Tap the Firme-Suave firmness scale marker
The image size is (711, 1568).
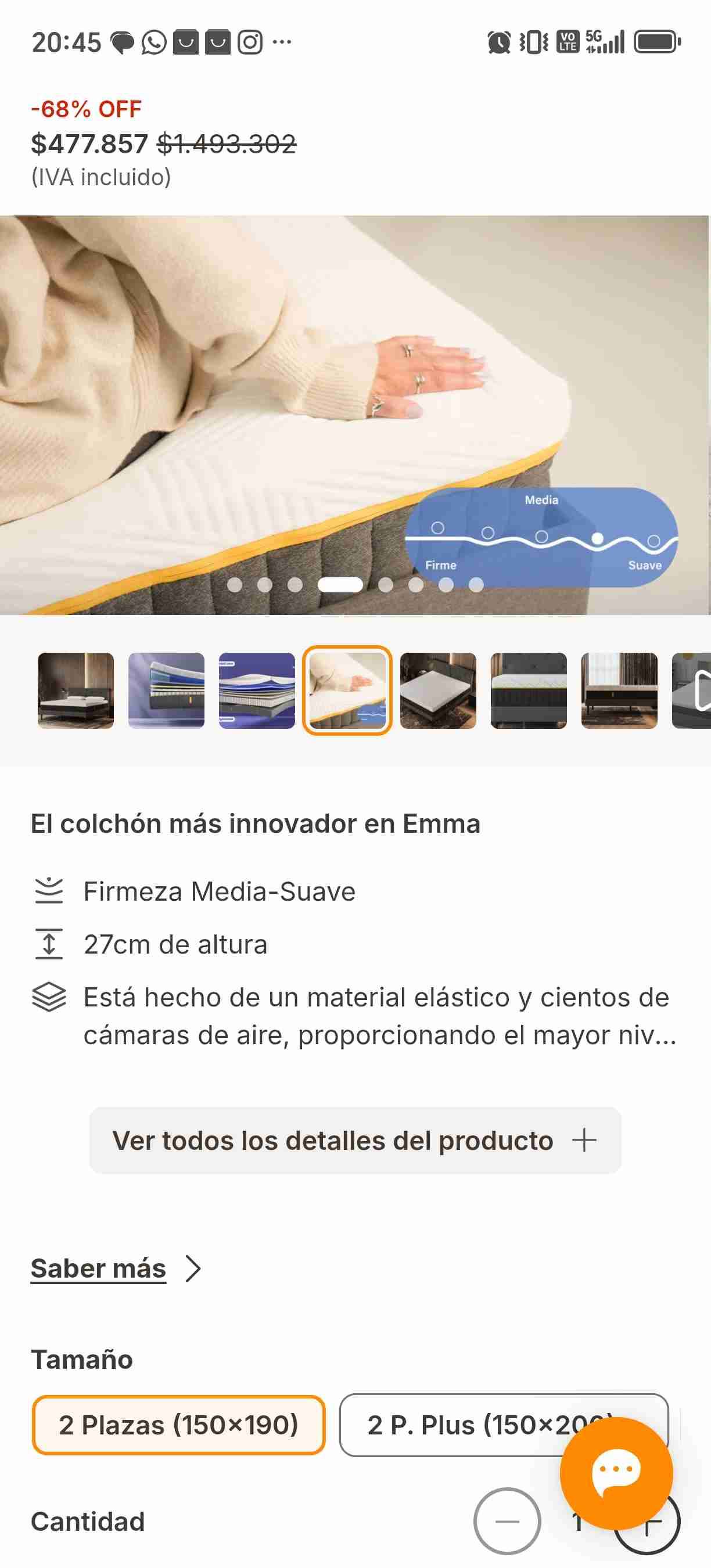coord(597,539)
